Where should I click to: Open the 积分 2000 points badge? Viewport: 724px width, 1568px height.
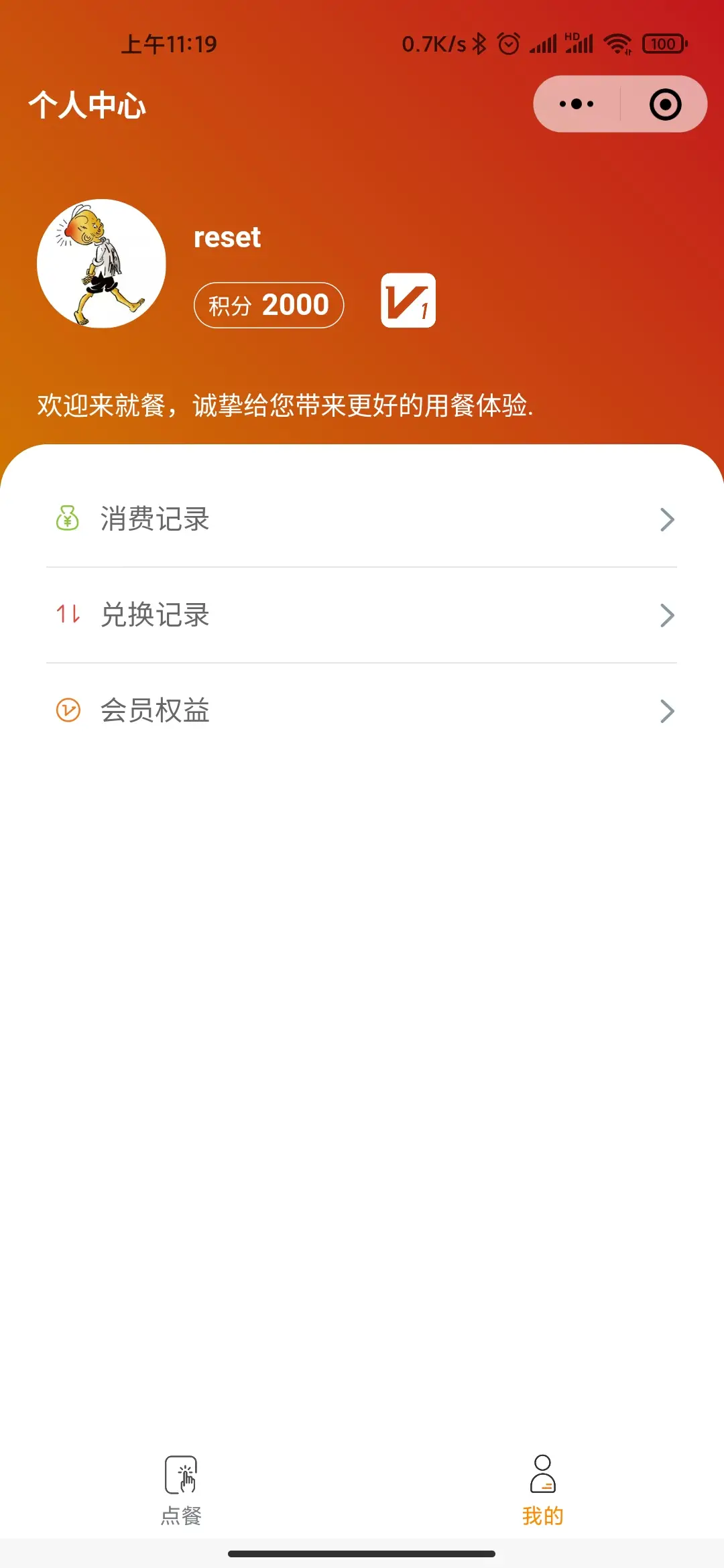[x=269, y=306]
